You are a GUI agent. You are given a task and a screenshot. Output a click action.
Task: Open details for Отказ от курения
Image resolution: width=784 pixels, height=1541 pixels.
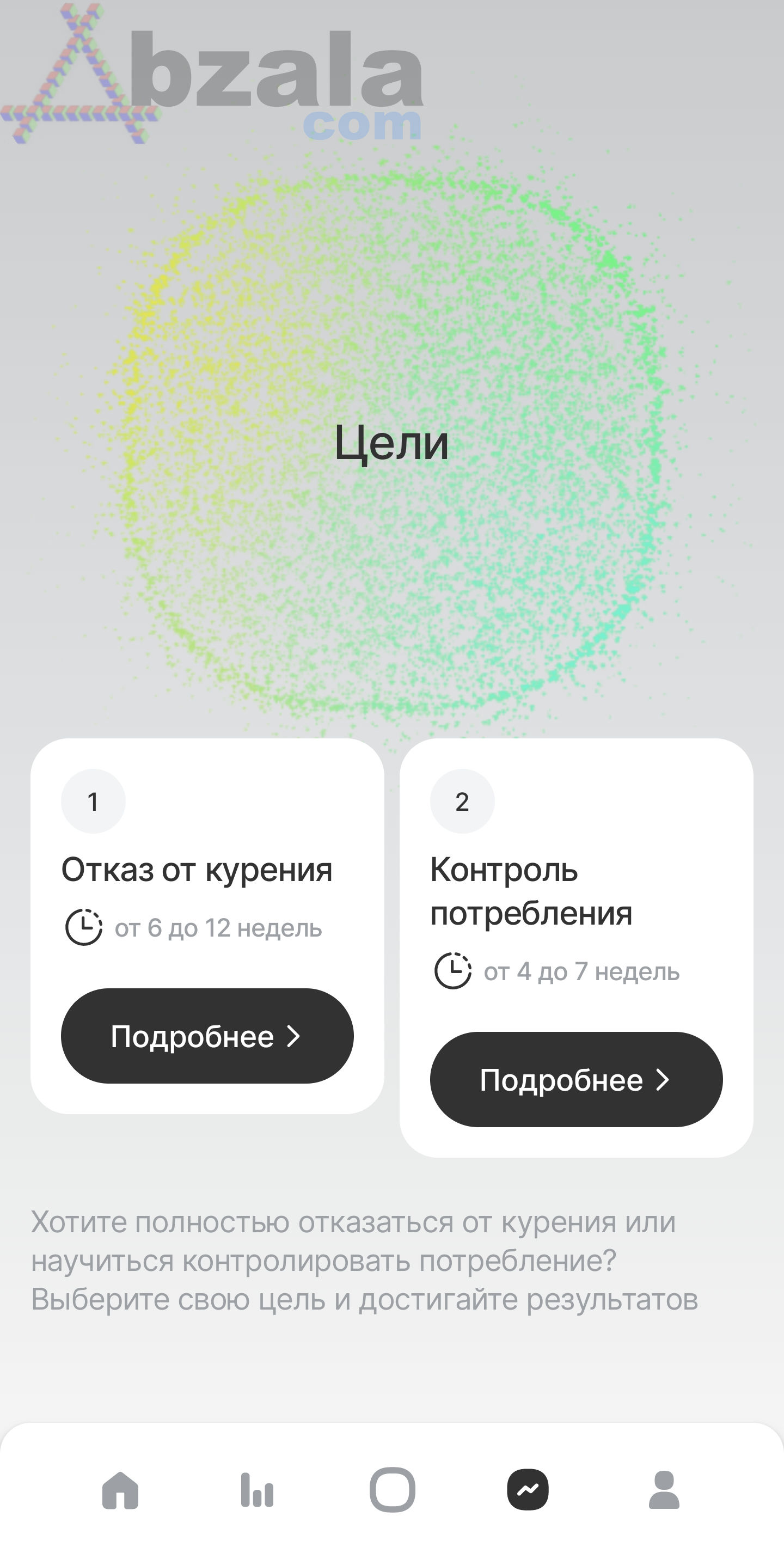point(207,1036)
